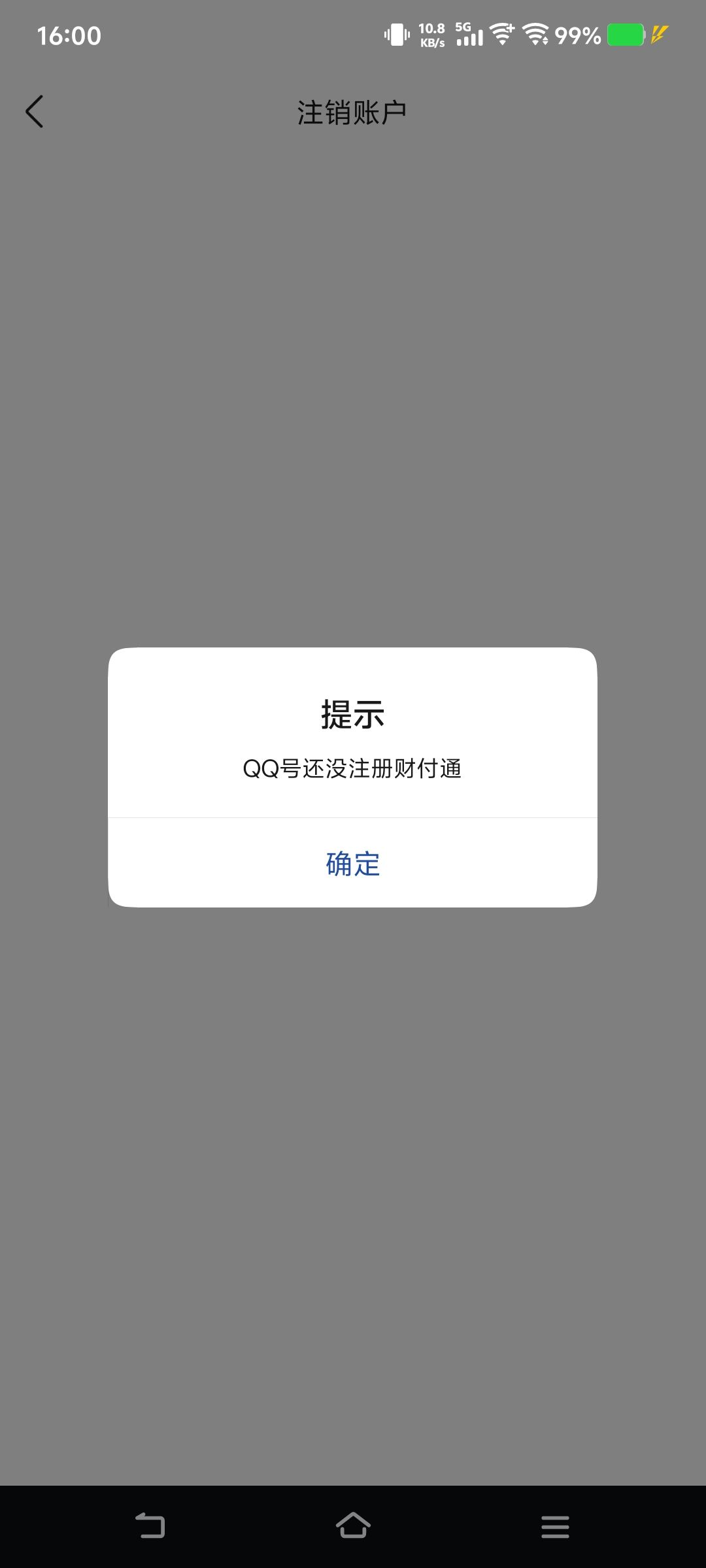Tap the 注销账户 title text

click(x=352, y=110)
